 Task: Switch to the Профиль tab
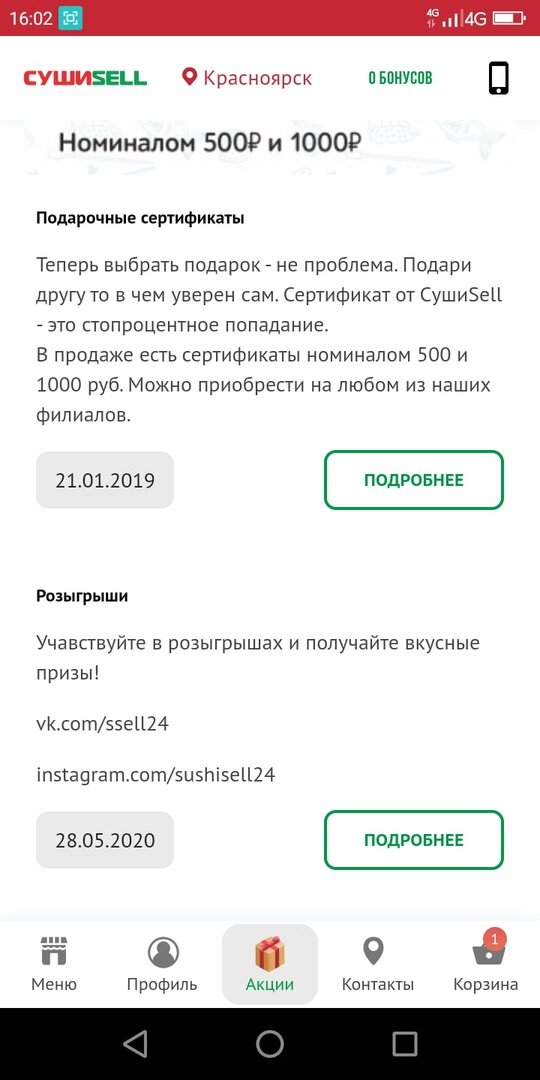click(162, 964)
